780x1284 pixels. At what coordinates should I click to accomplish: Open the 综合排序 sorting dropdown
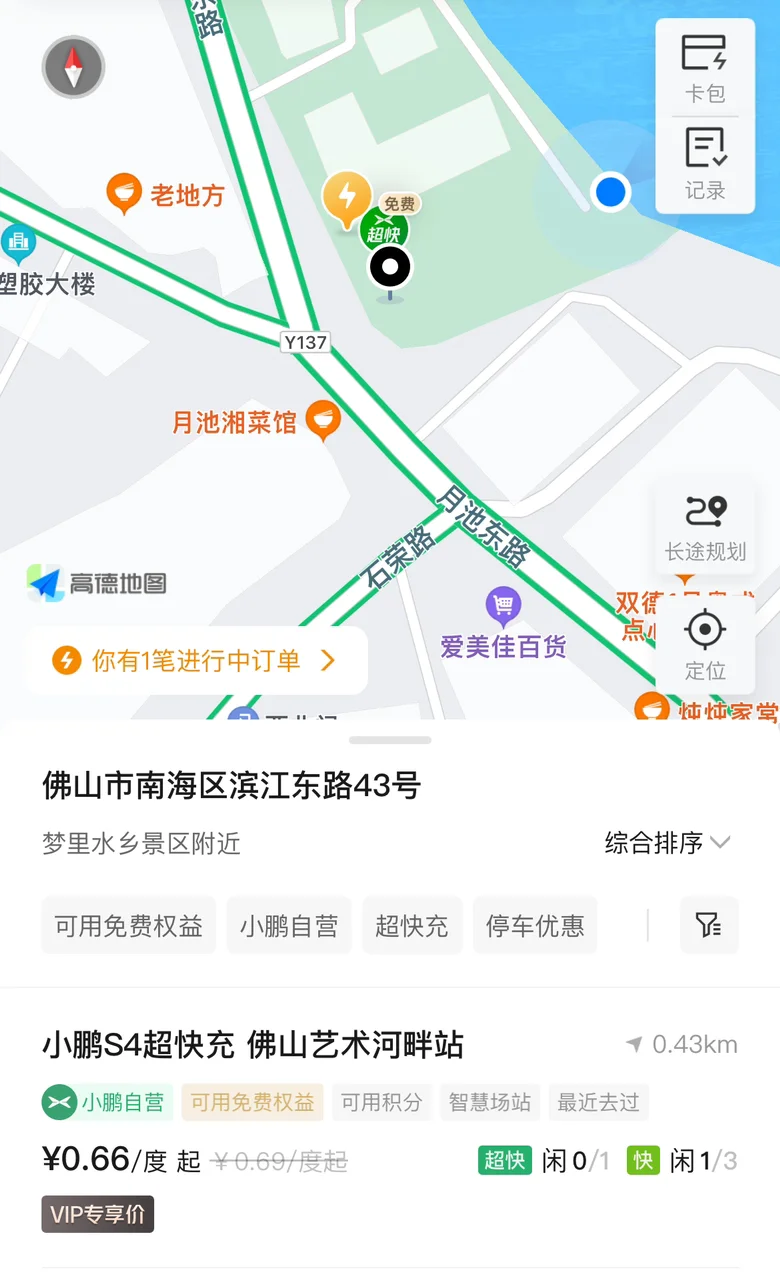(668, 843)
